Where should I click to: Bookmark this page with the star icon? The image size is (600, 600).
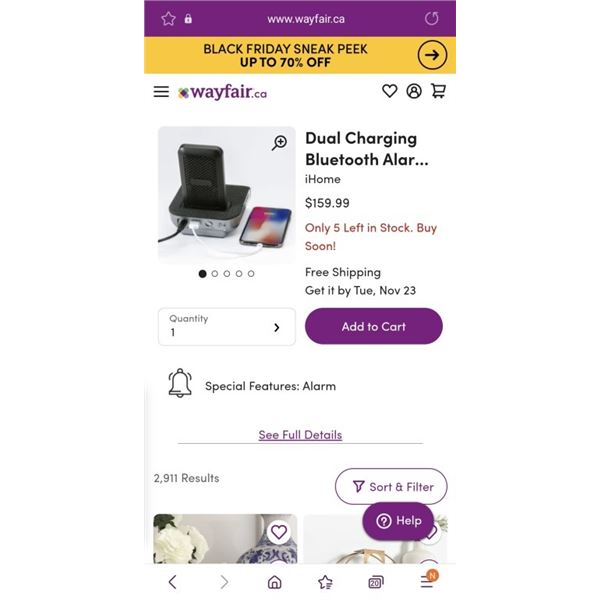click(168, 19)
